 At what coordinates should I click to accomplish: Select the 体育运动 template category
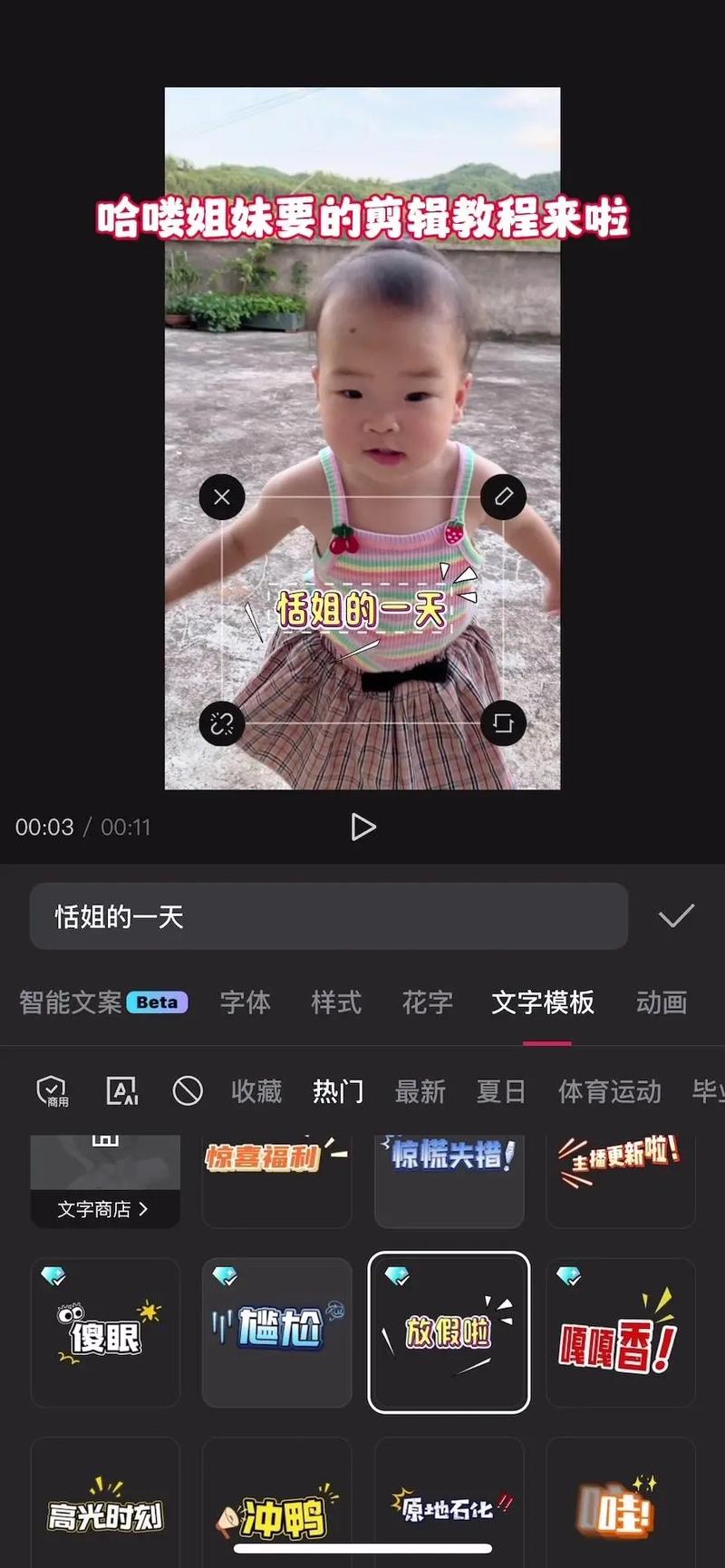pyautogui.click(x=609, y=1091)
